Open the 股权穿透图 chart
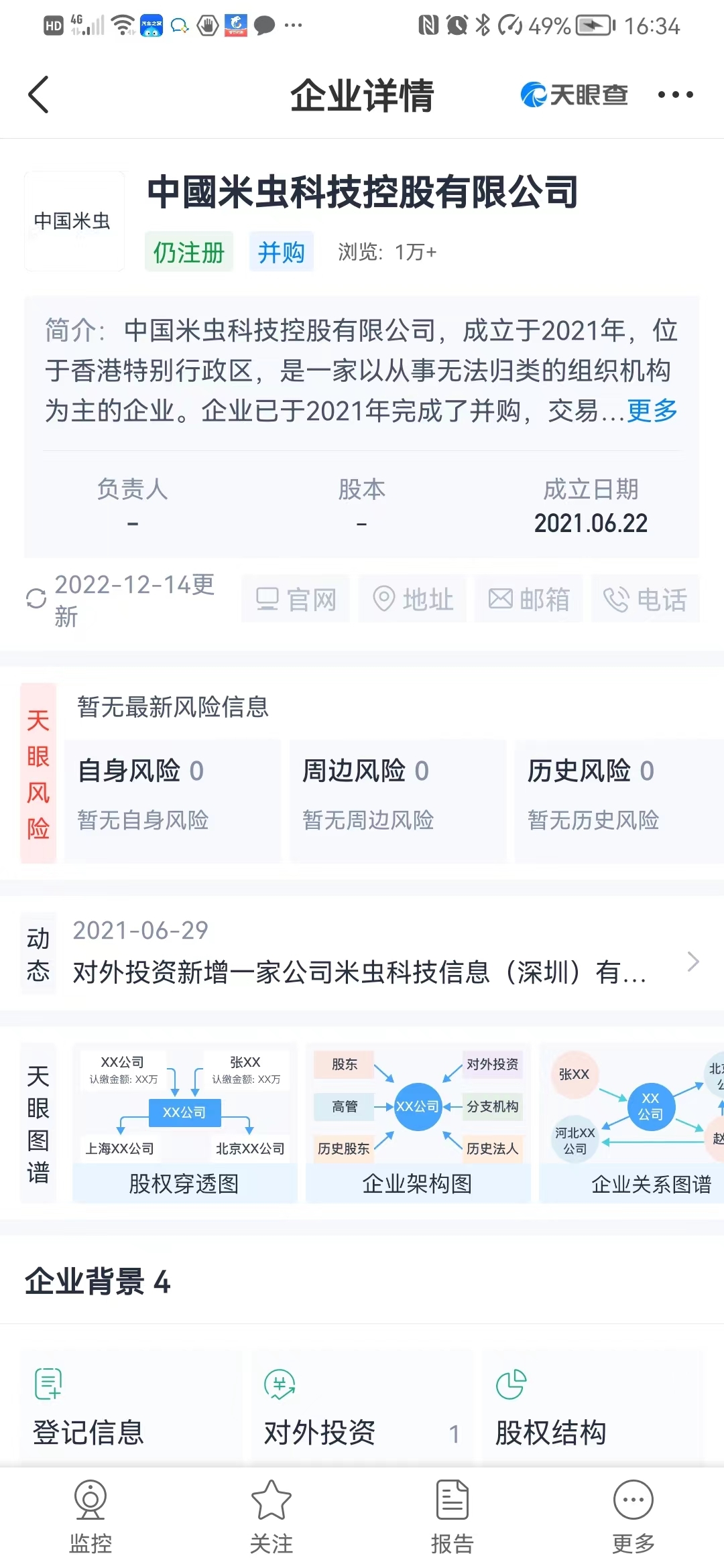 [184, 1123]
